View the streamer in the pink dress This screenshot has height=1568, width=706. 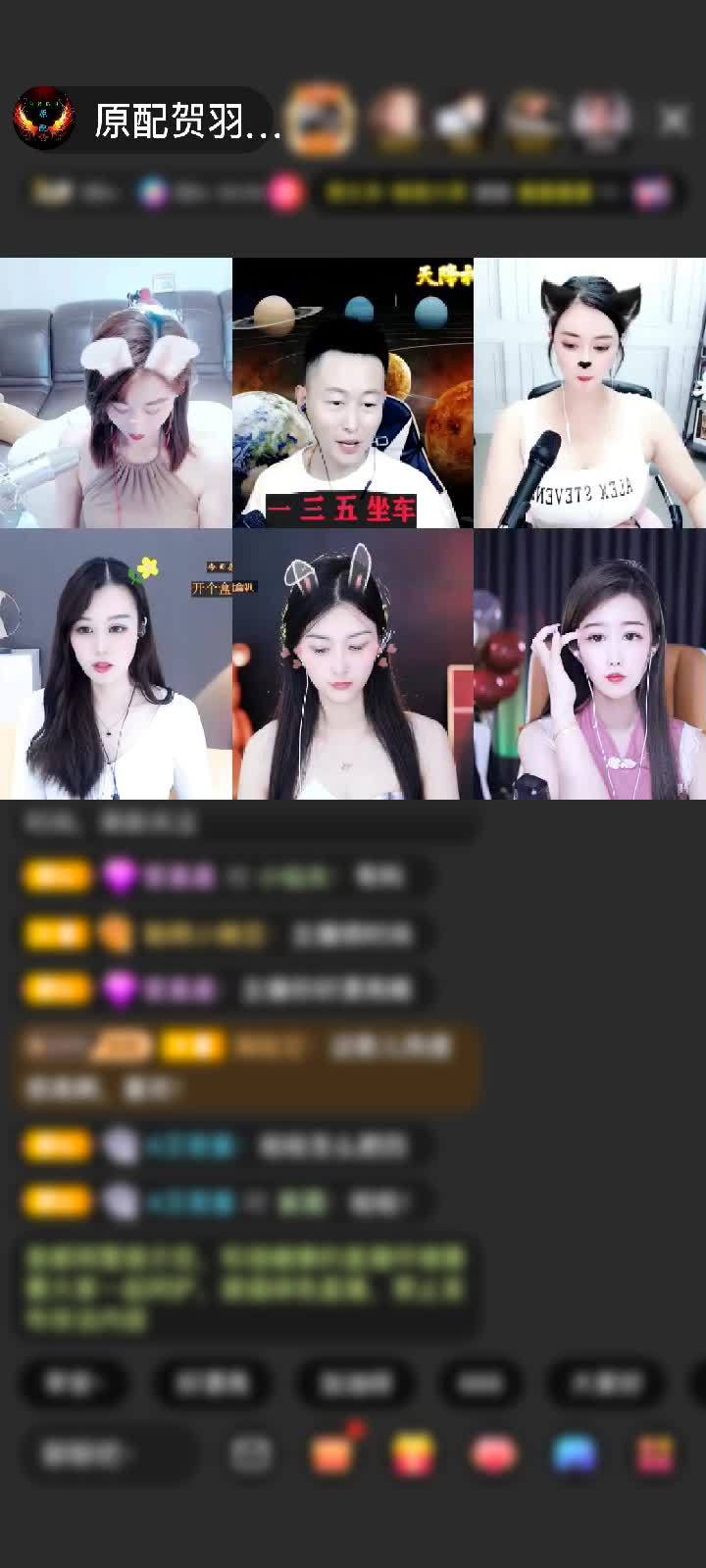coord(589,664)
